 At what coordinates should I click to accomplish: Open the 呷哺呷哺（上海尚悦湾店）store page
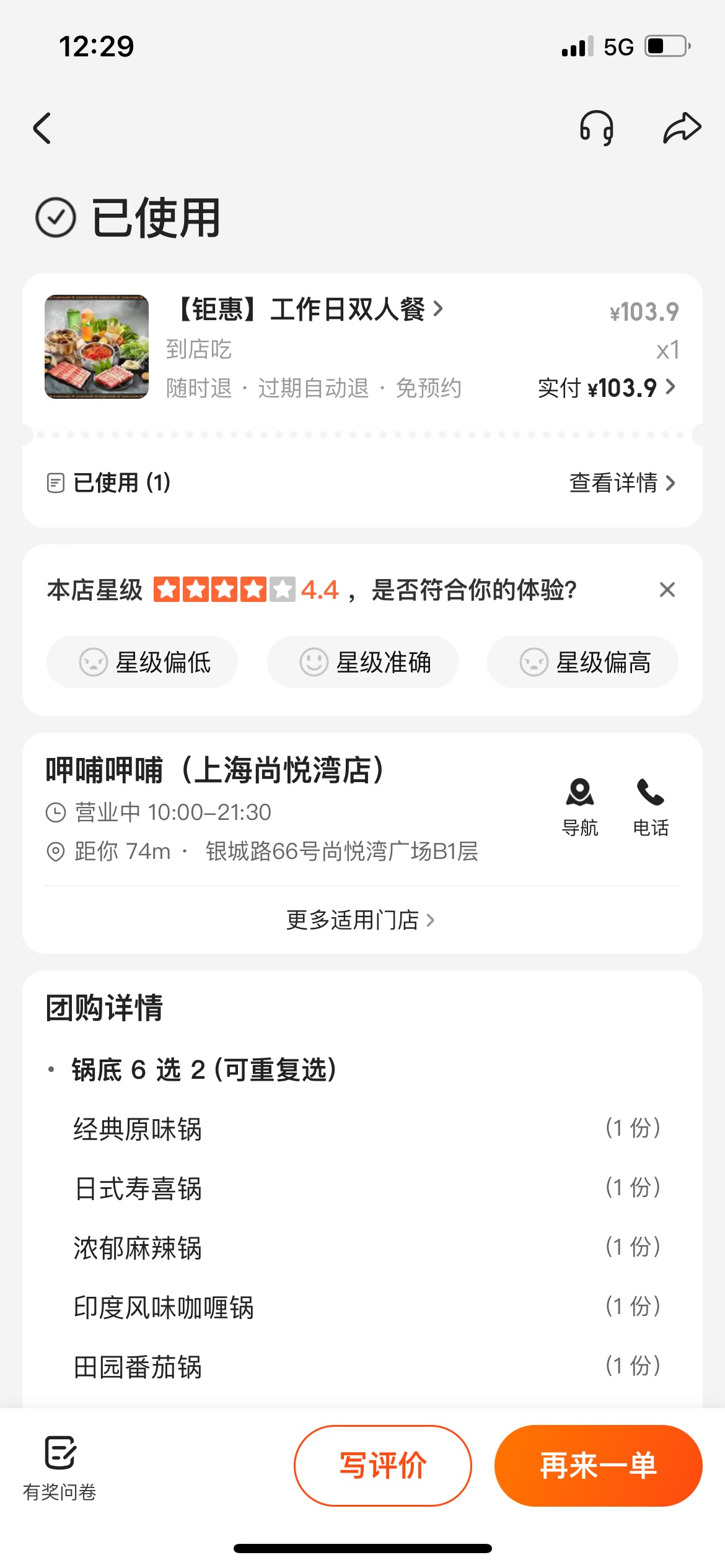pyautogui.click(x=215, y=770)
